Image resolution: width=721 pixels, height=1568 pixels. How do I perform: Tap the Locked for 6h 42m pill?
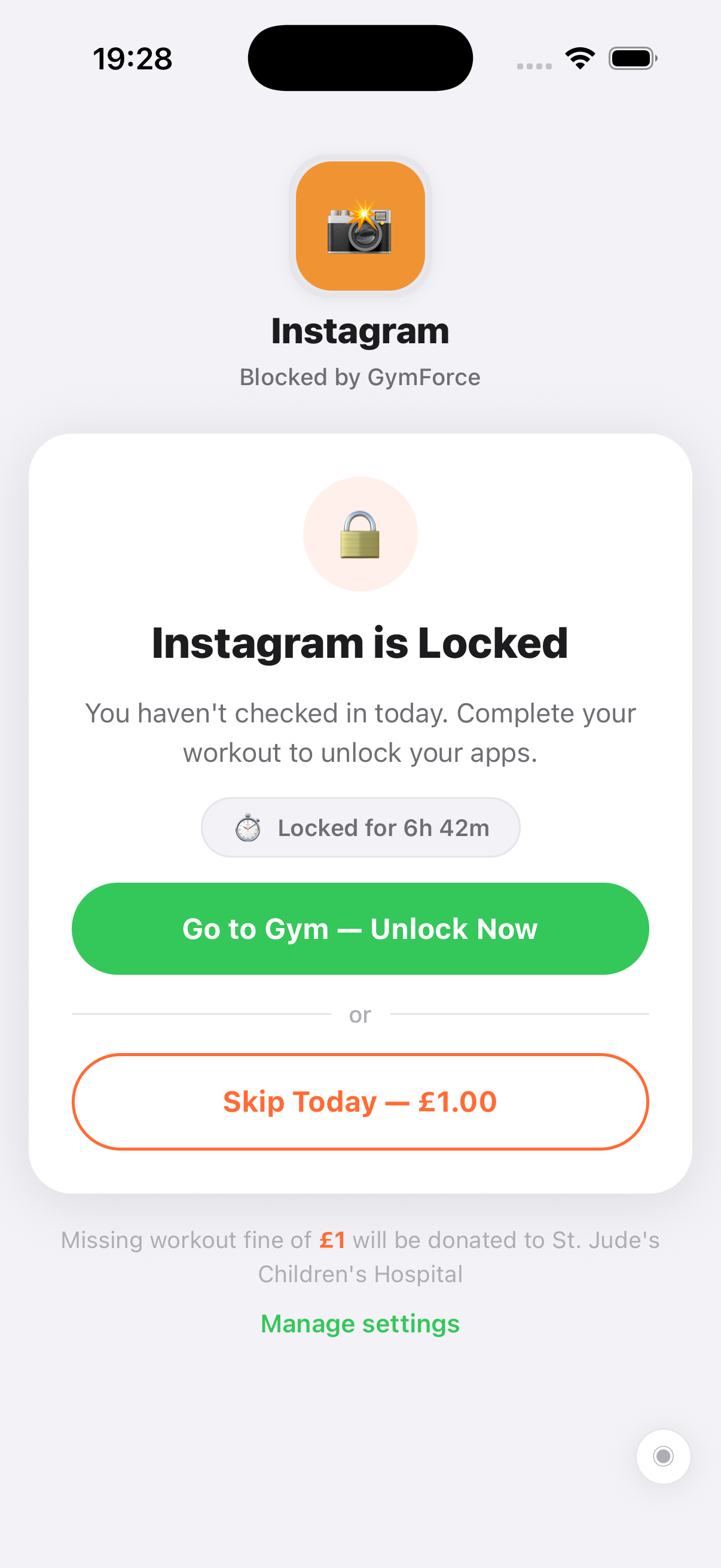360,827
